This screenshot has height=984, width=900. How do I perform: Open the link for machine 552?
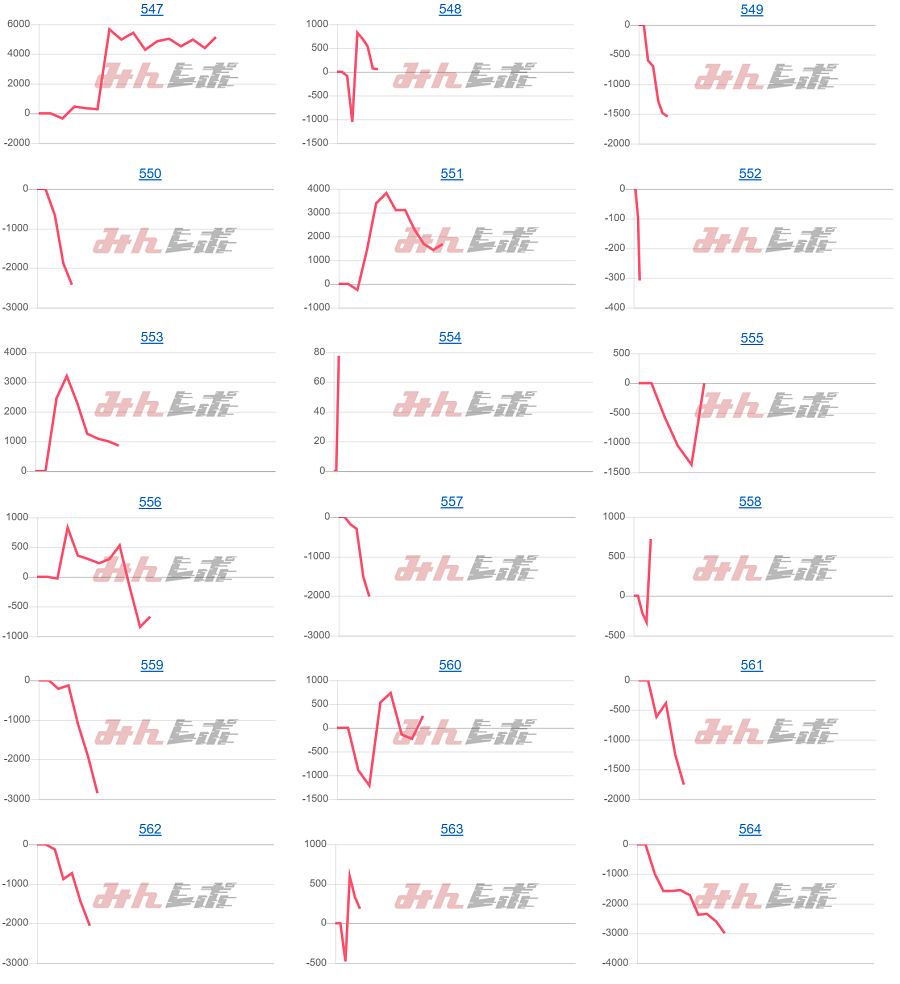tap(750, 173)
